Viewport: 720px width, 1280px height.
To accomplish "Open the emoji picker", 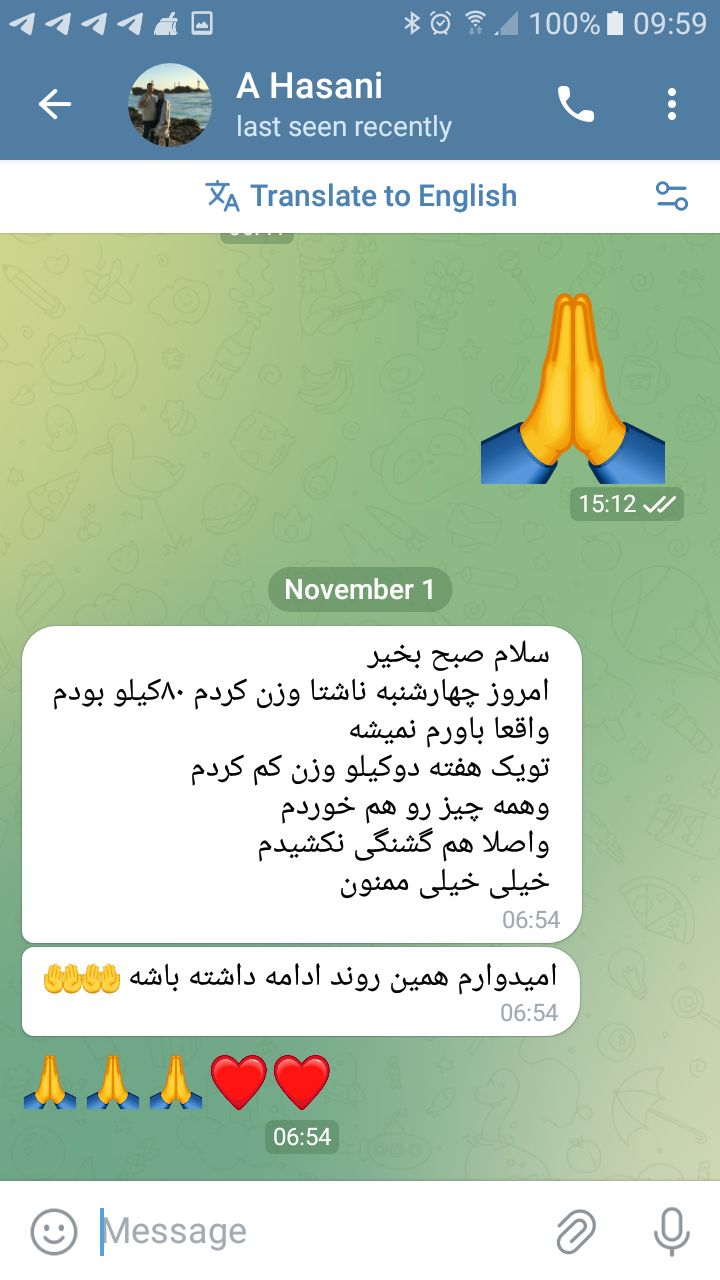I will (54, 1231).
